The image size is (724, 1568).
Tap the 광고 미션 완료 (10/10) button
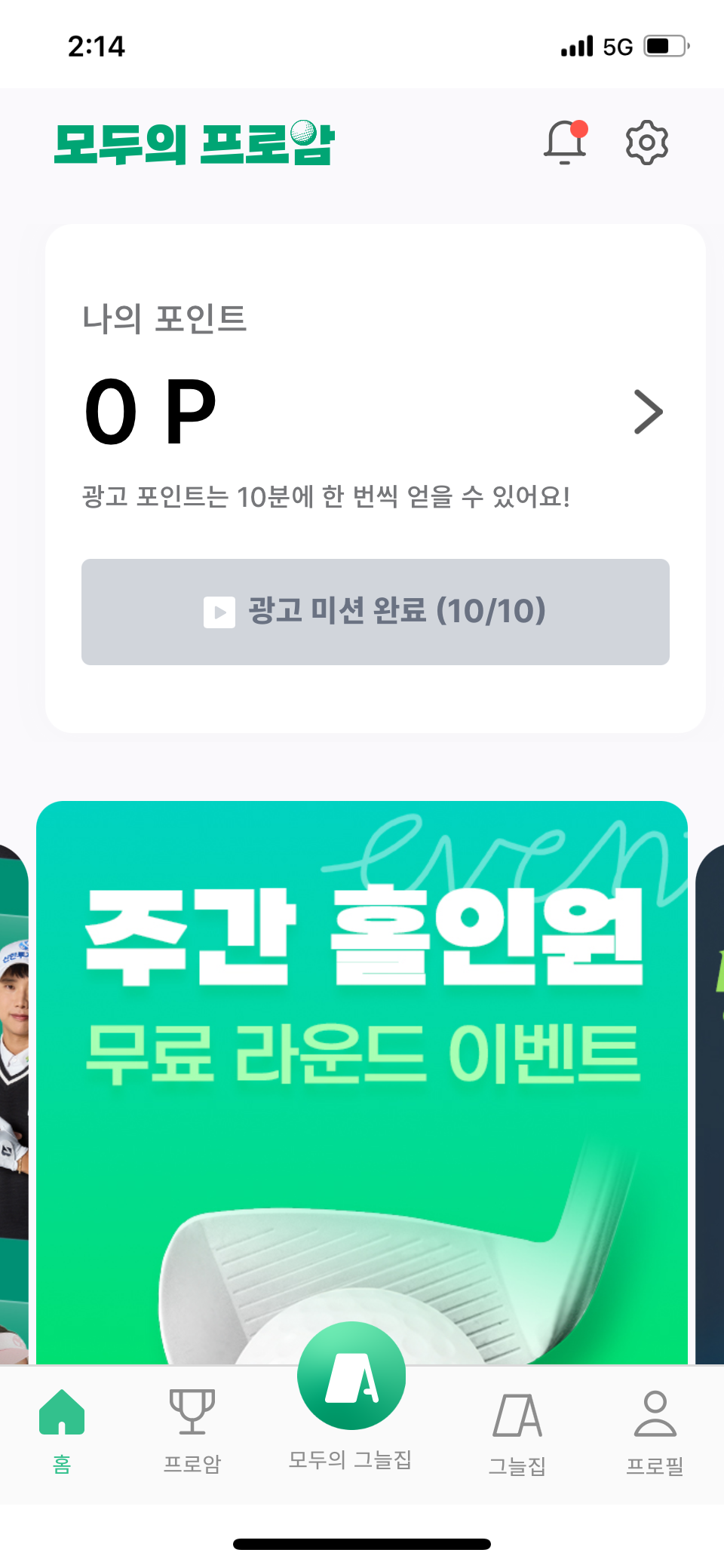click(375, 612)
